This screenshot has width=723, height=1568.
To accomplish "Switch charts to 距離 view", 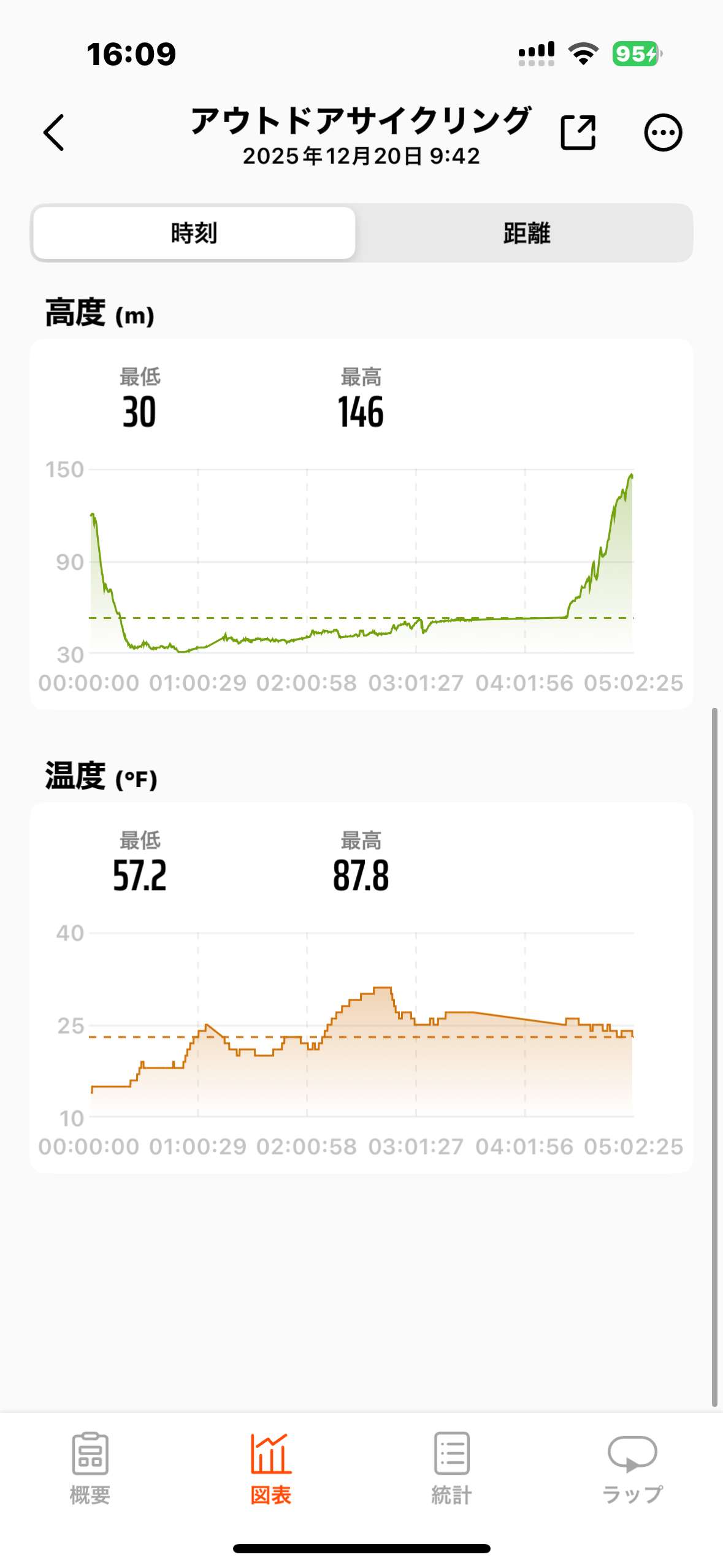I will tap(526, 233).
